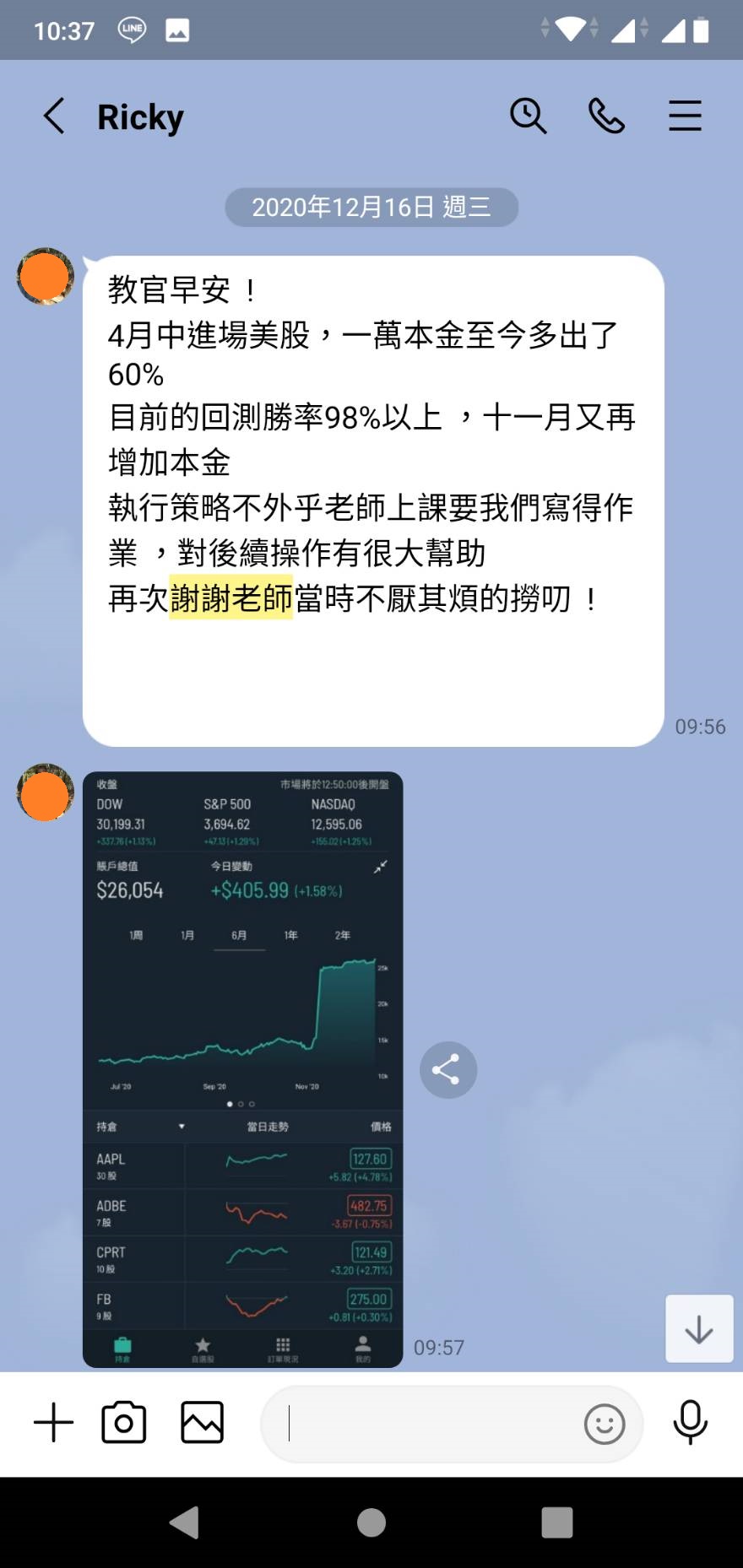The height and width of the screenshot is (1568, 743).
Task: Focus the message input field
Action: pyautogui.click(x=422, y=1424)
